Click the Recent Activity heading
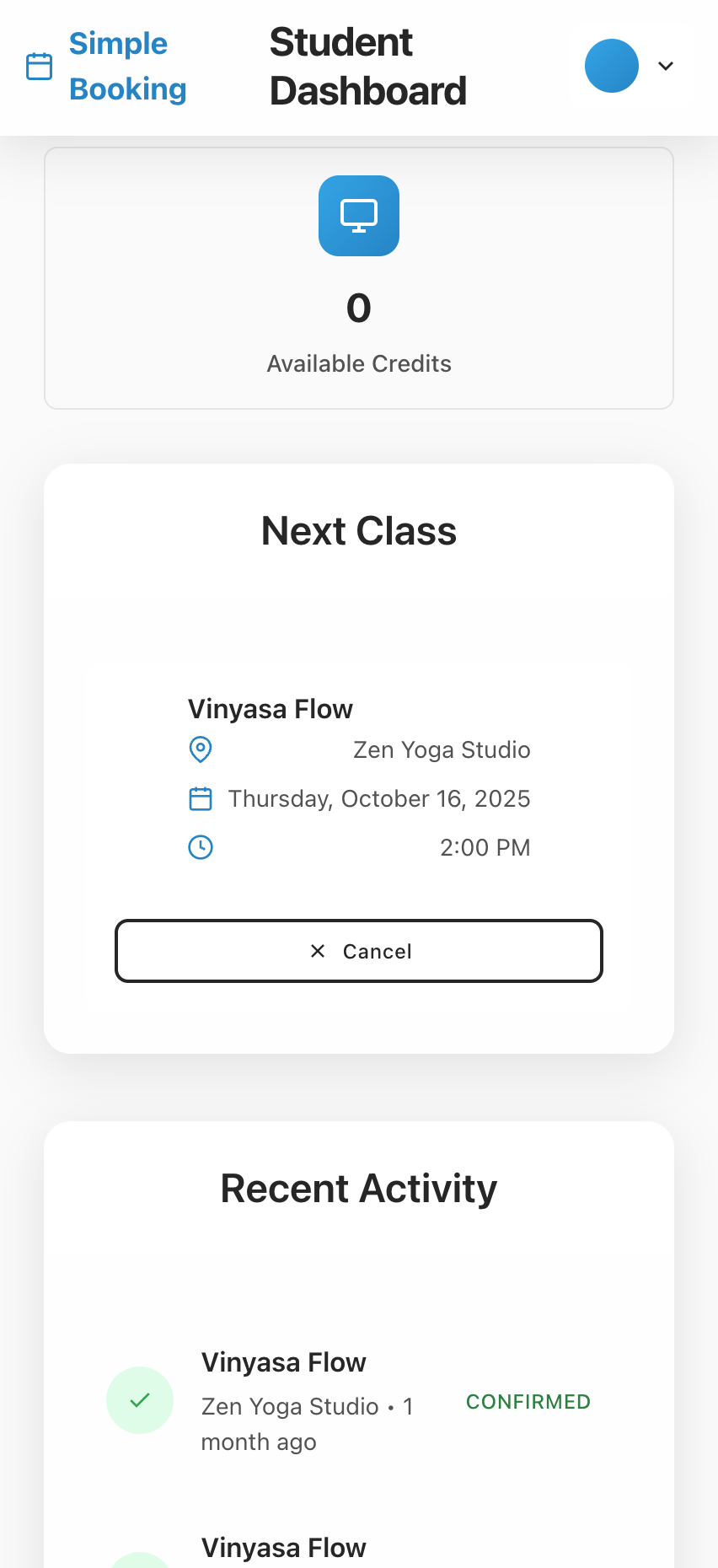Image resolution: width=718 pixels, height=1568 pixels. [x=359, y=1188]
